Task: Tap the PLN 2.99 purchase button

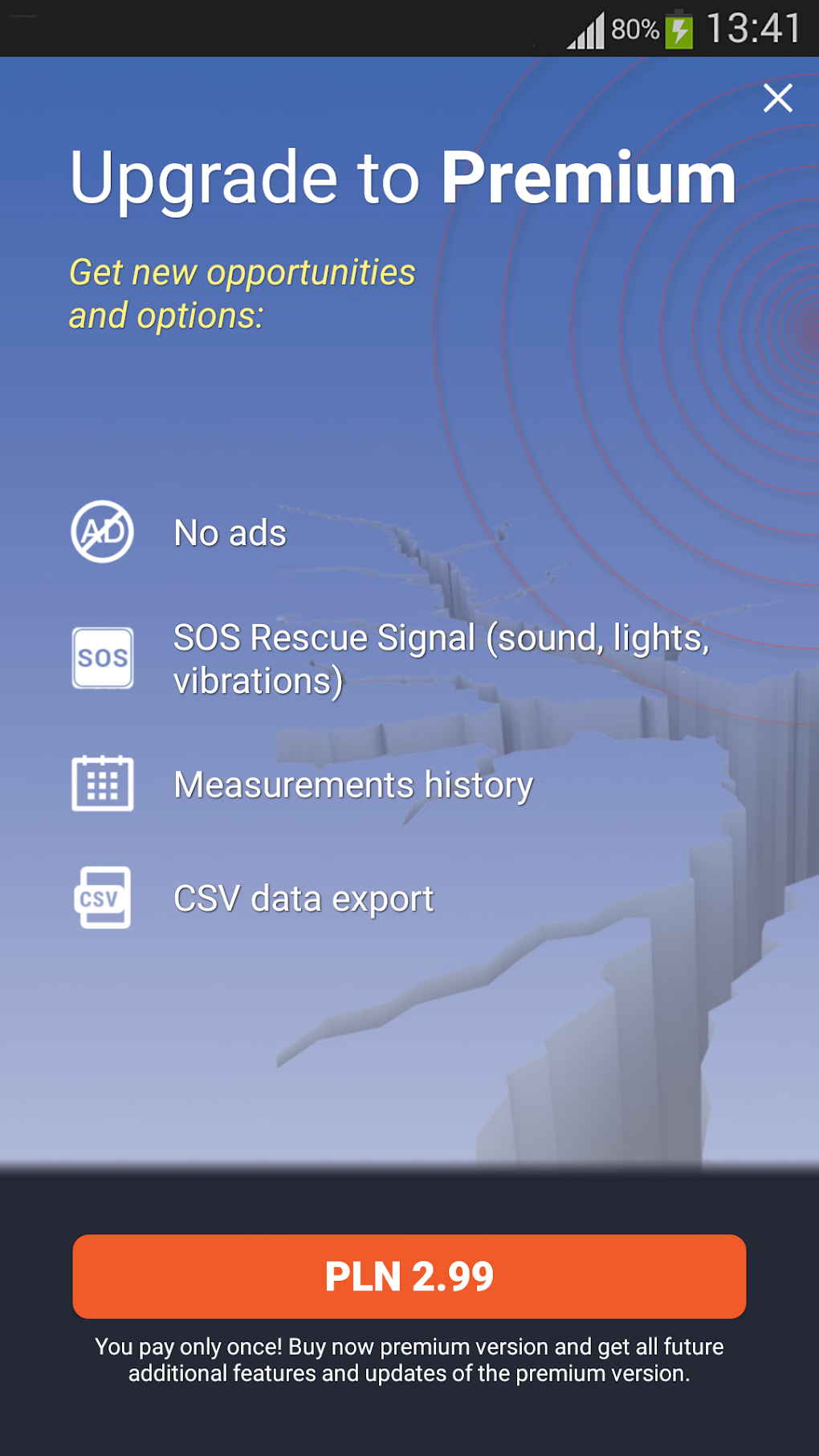Action: coord(409,1277)
